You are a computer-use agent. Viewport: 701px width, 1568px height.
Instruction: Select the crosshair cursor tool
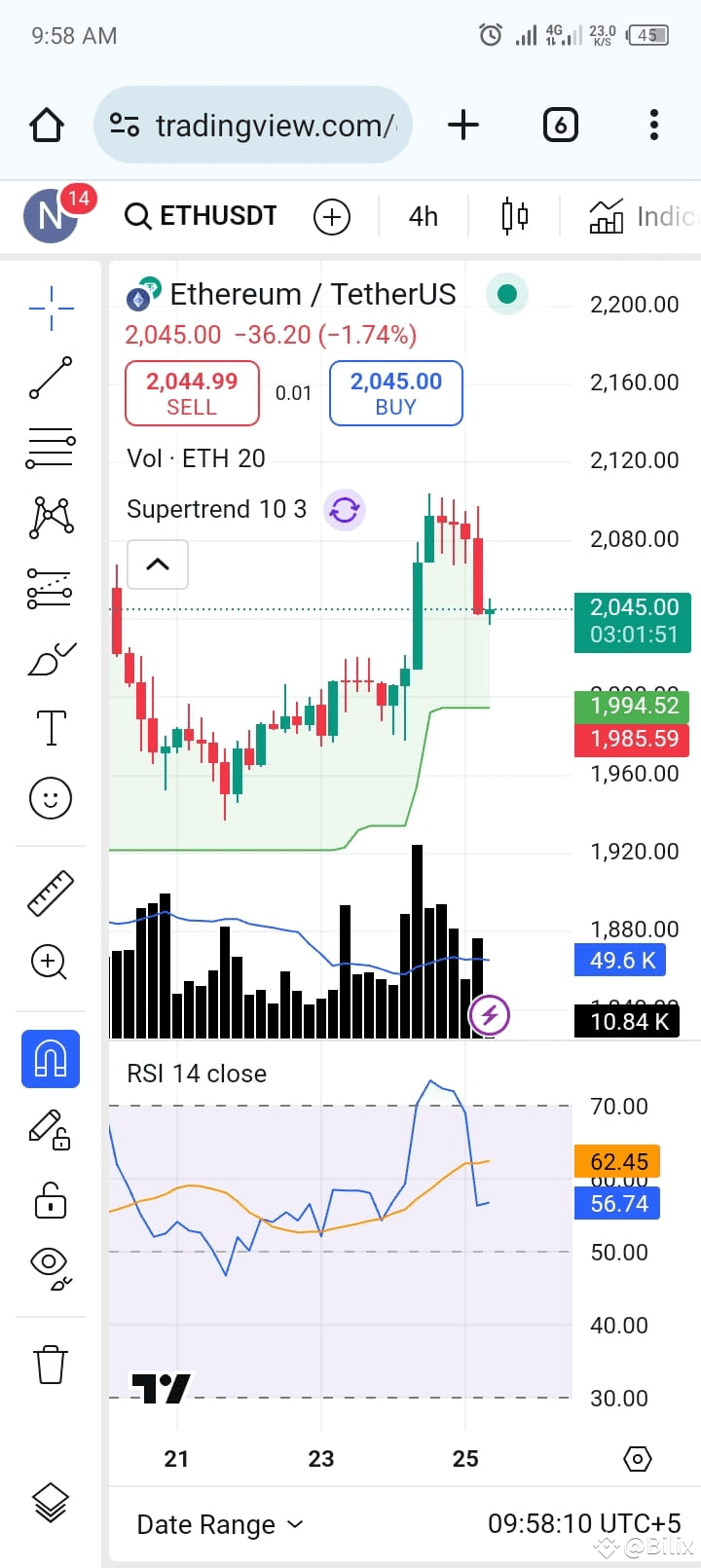pos(50,307)
